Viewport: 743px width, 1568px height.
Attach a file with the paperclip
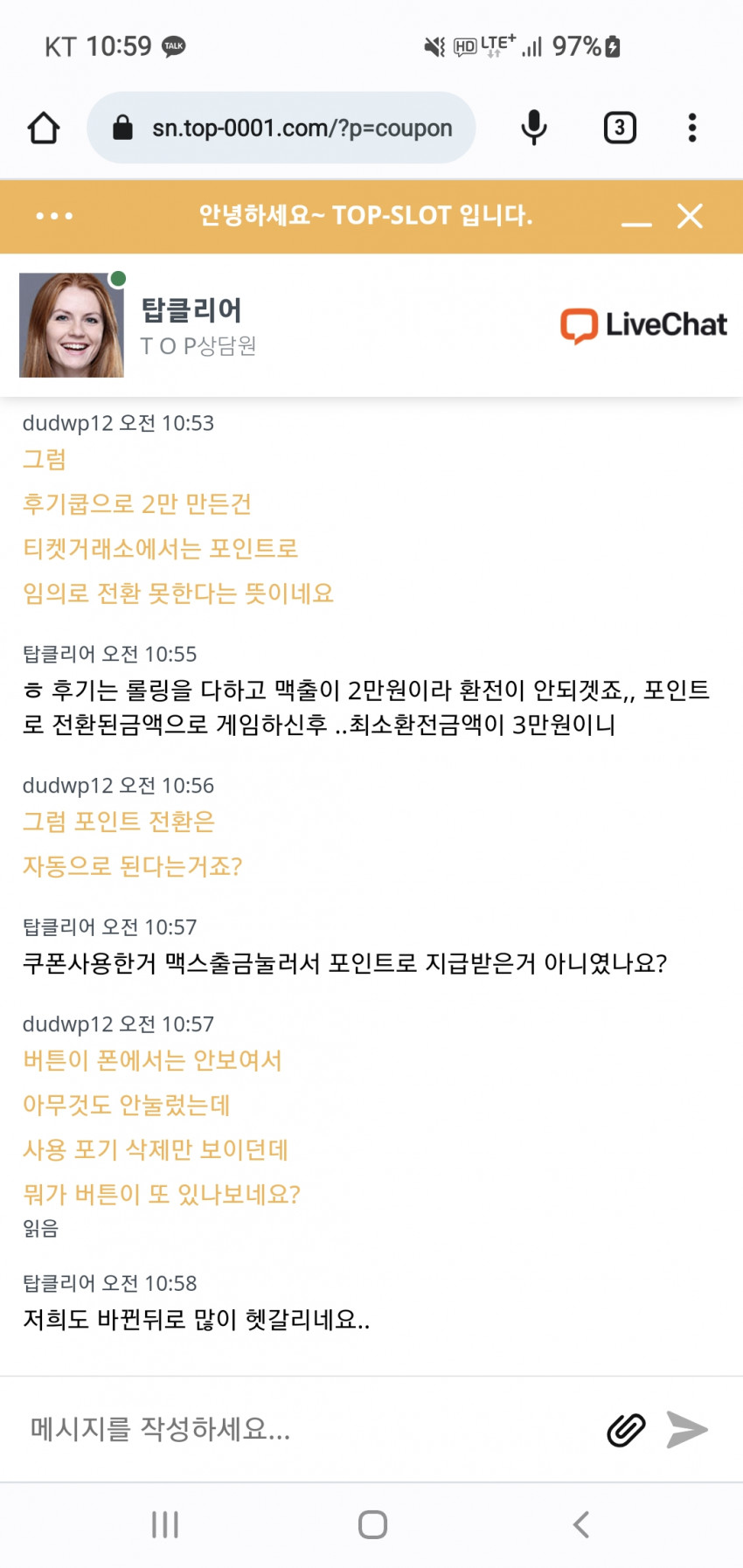(x=626, y=1430)
